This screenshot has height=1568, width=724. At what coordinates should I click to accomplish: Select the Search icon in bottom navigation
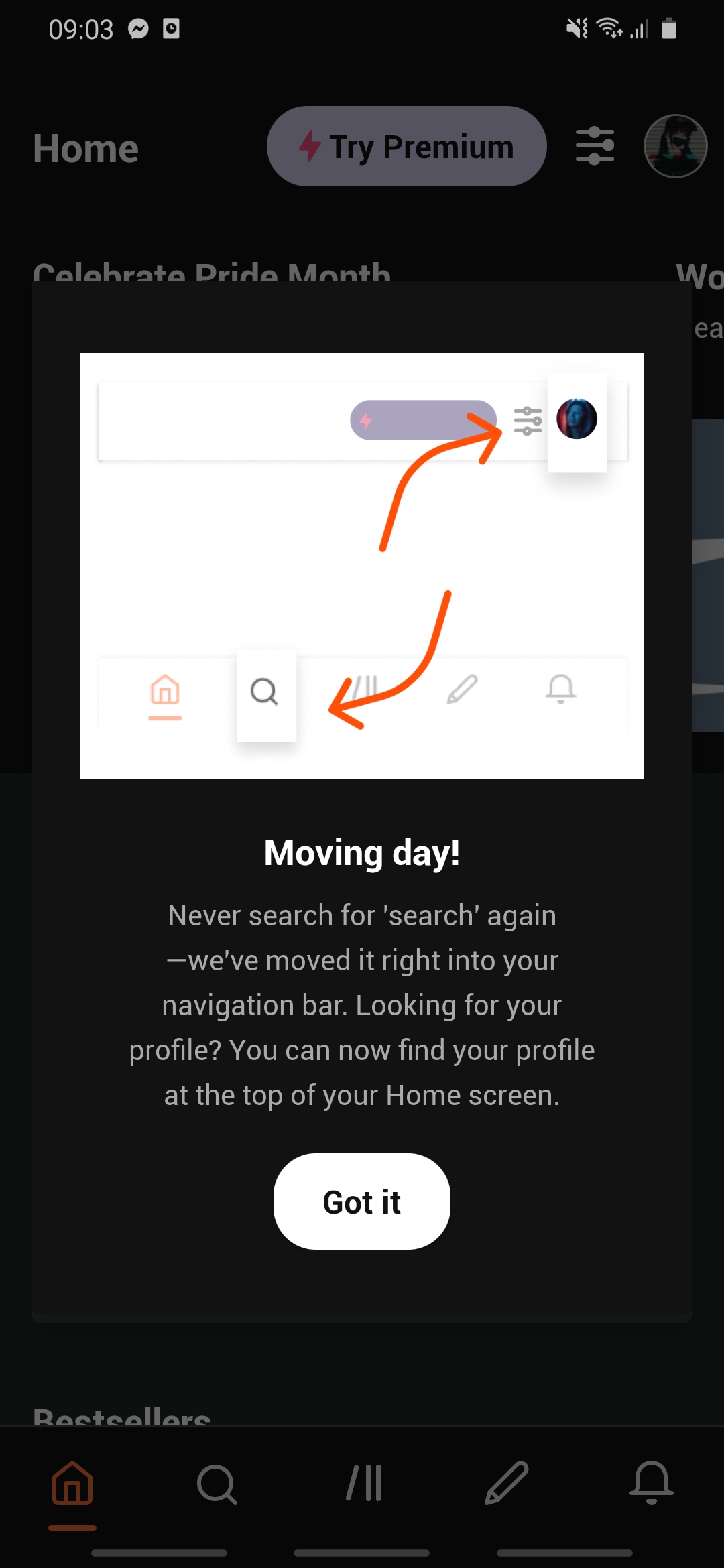pos(216,1482)
